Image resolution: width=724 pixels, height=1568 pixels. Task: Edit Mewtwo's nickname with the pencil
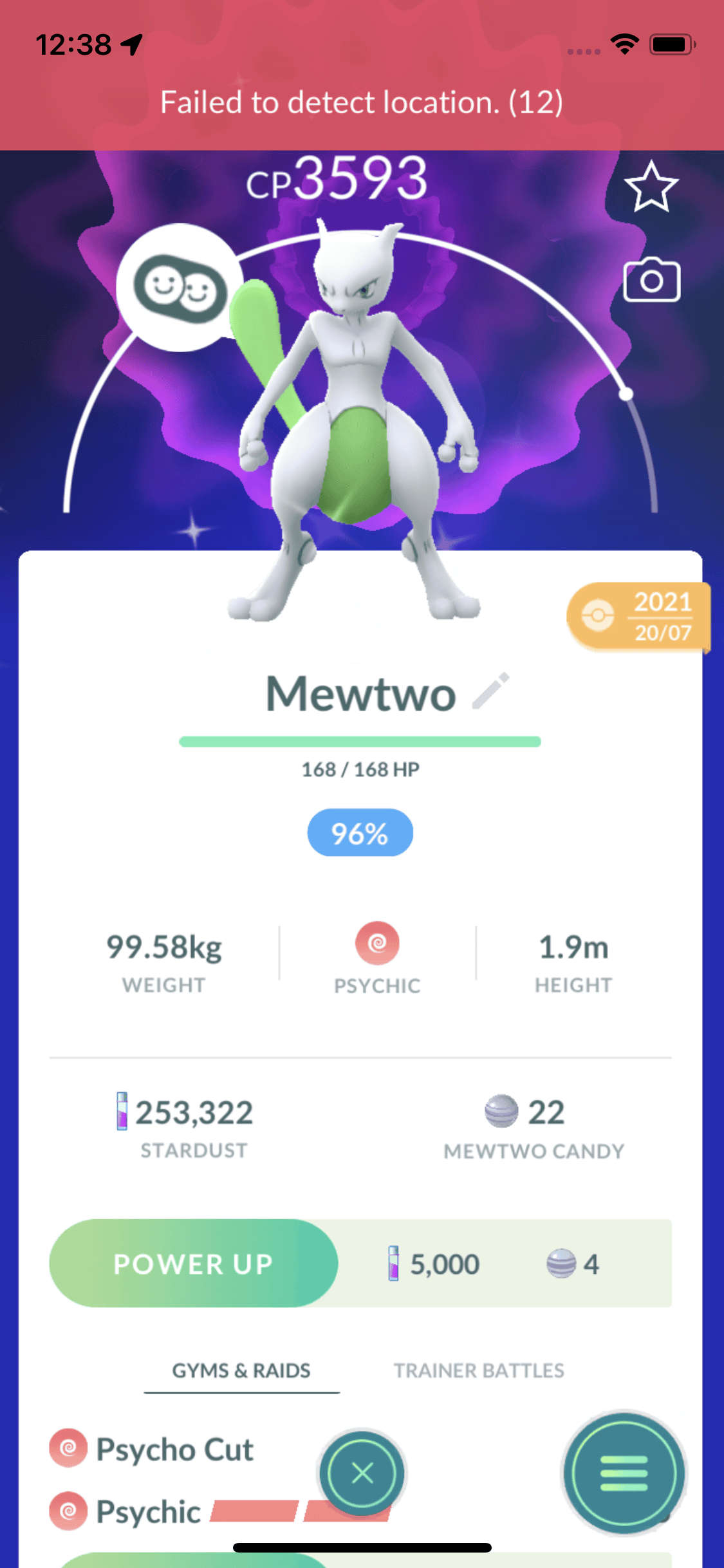click(x=491, y=691)
